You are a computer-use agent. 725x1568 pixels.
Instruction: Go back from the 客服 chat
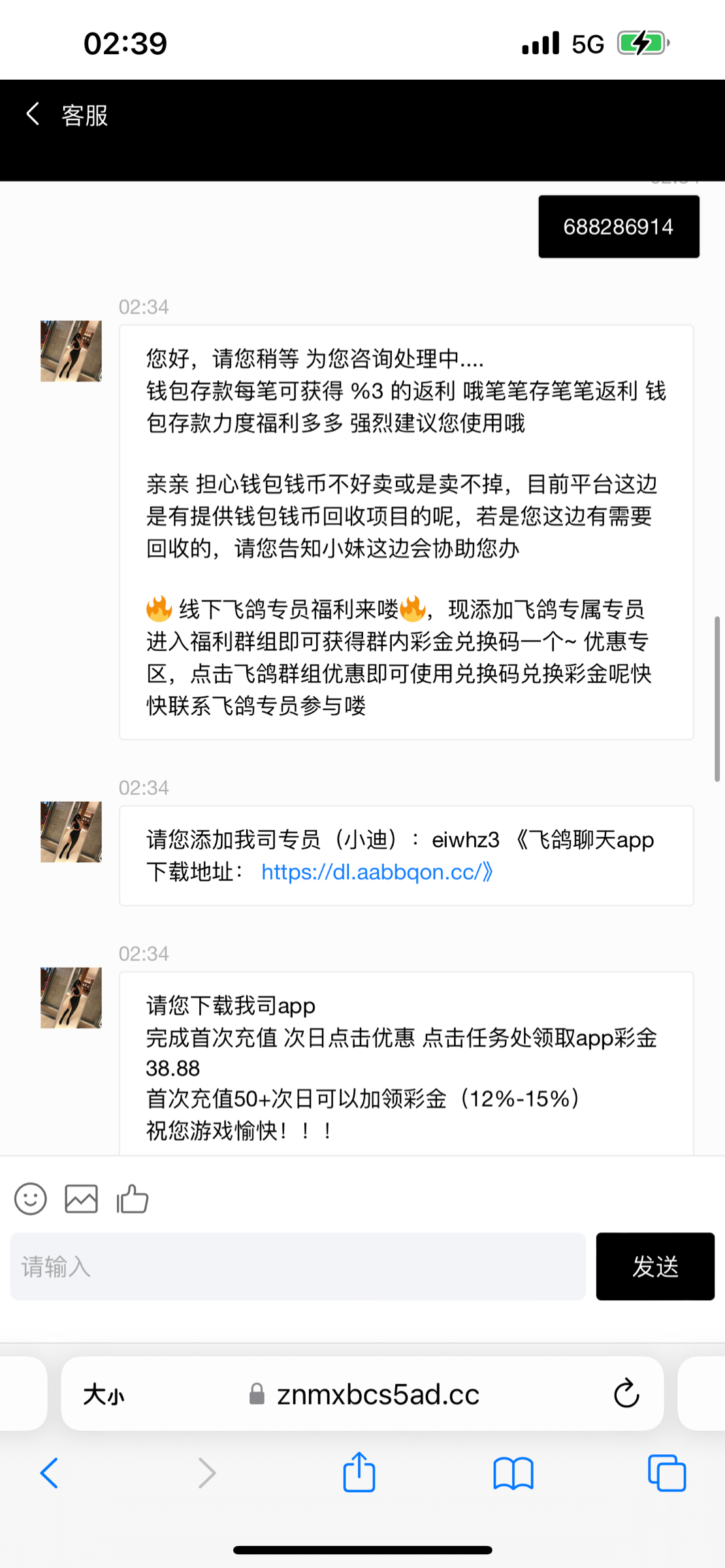click(x=33, y=114)
